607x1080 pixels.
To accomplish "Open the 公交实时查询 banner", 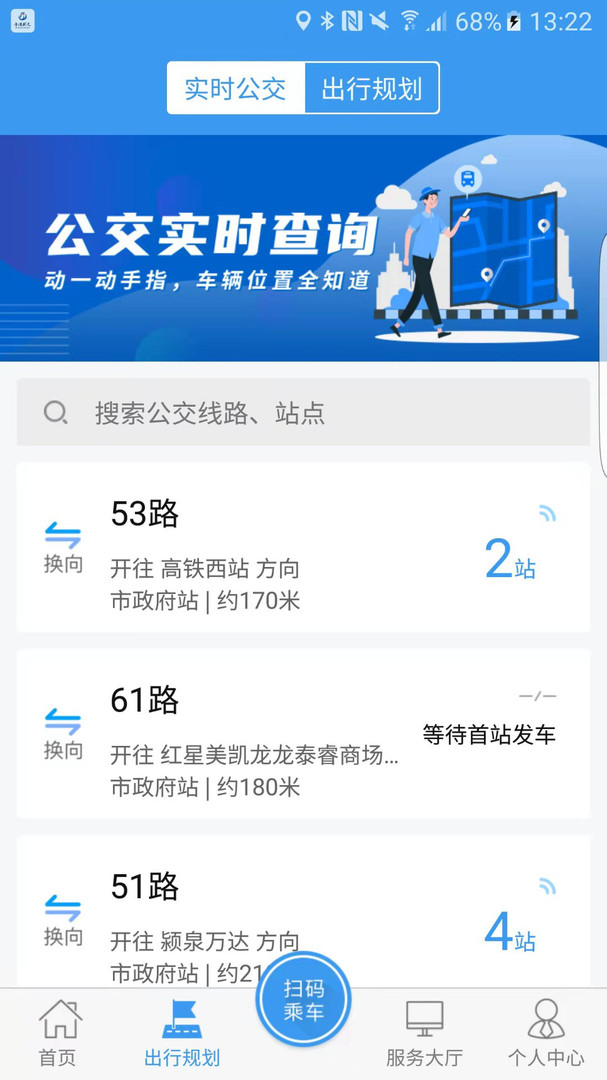I will pyautogui.click(x=303, y=248).
